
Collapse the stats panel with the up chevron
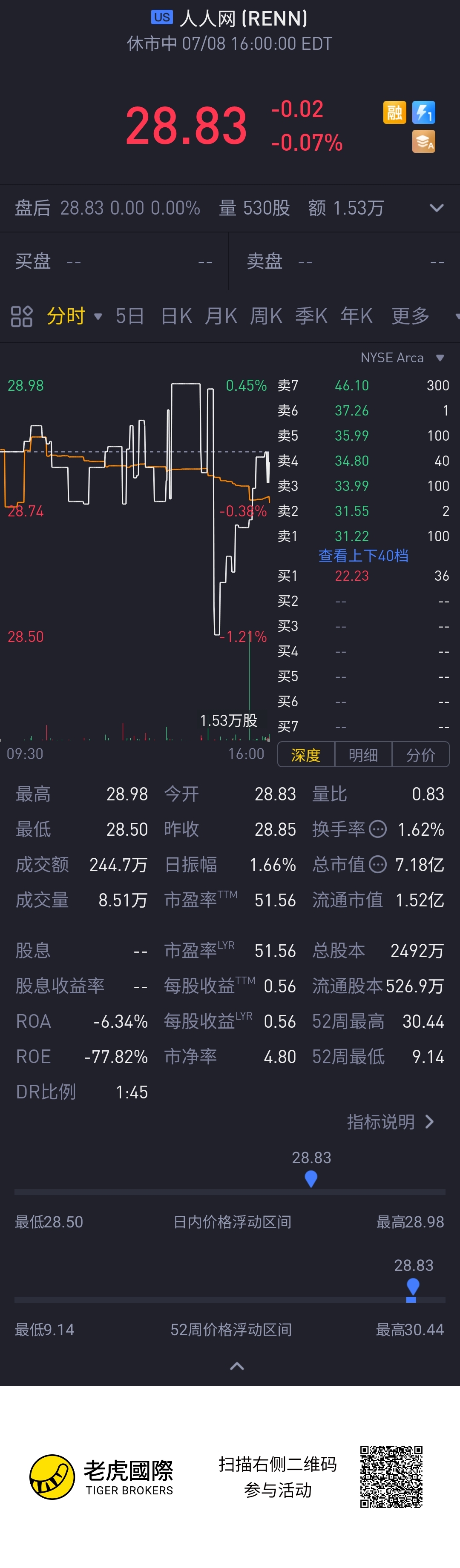(x=237, y=1367)
